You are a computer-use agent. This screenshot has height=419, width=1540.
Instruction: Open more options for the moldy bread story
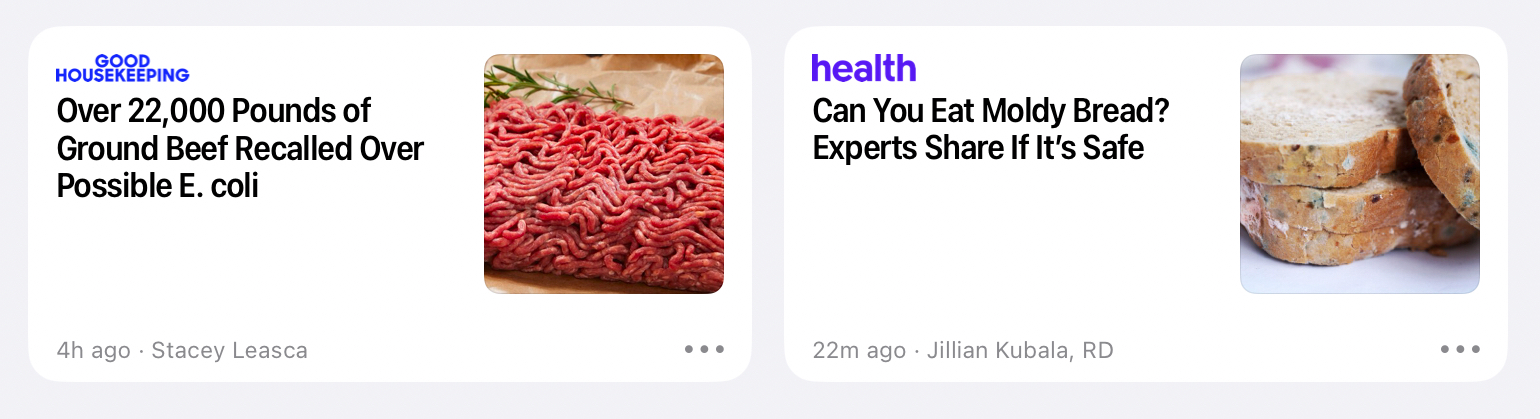(1460, 349)
